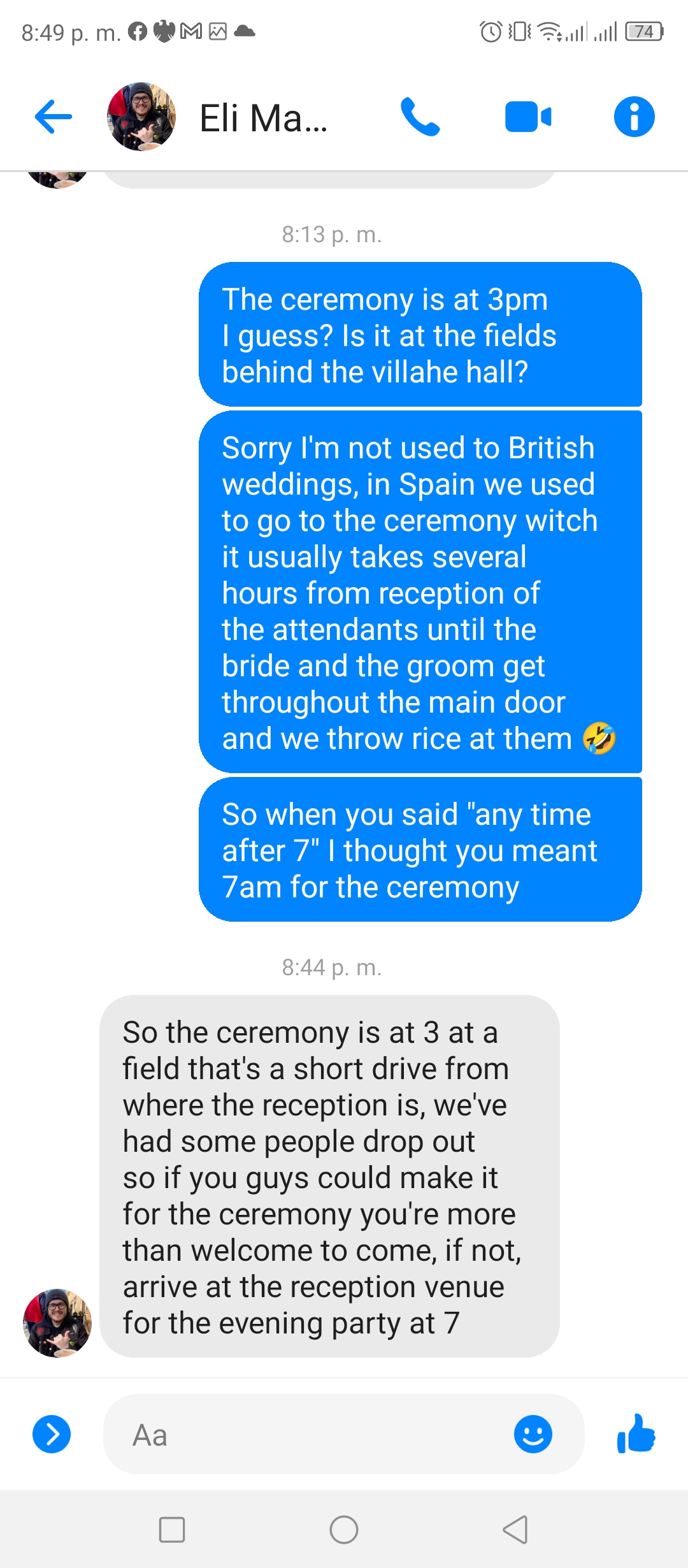
Task: Start a voice call with Eli
Action: pyautogui.click(x=420, y=117)
